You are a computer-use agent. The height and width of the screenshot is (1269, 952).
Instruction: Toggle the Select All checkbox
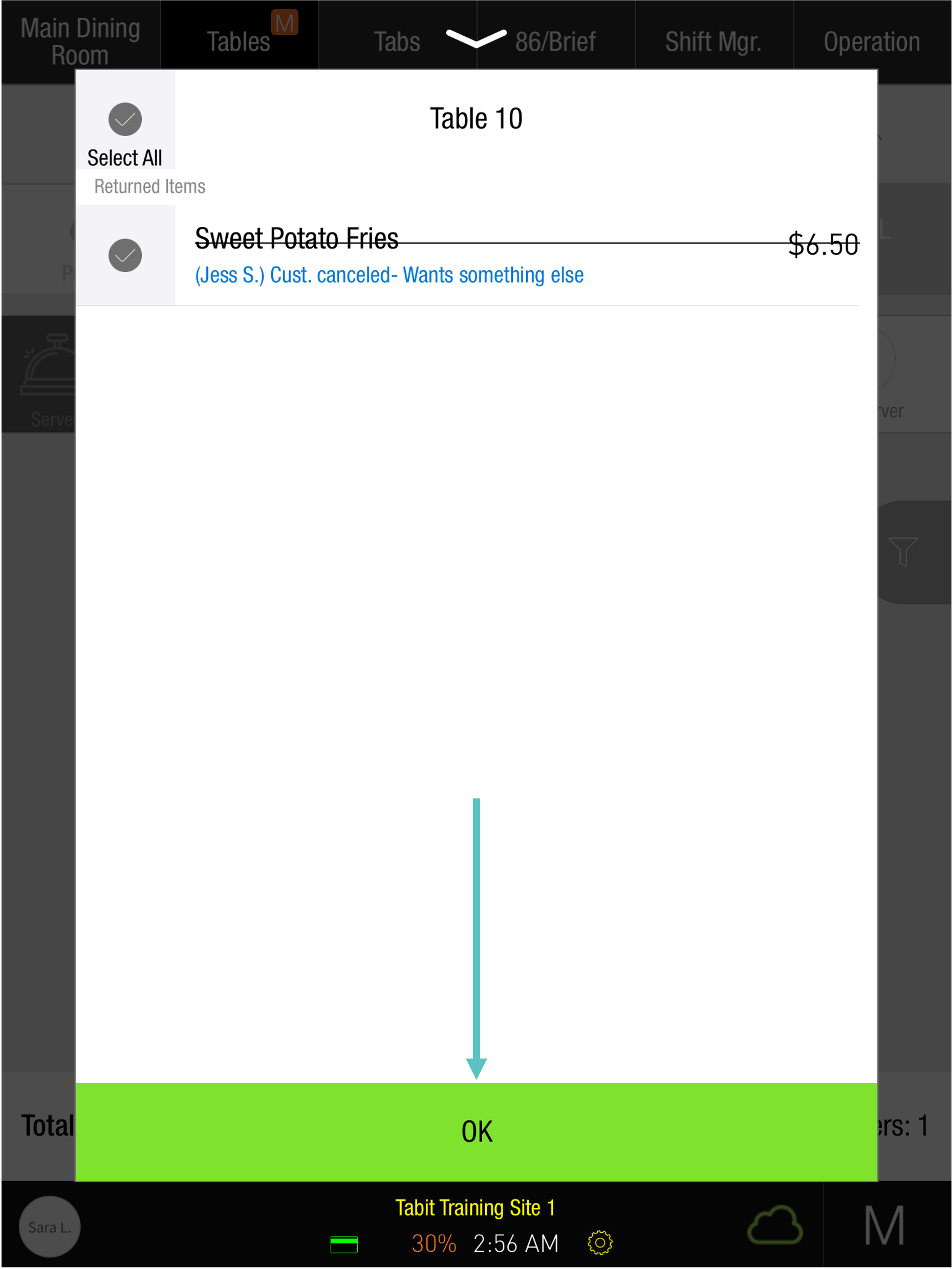[125, 119]
